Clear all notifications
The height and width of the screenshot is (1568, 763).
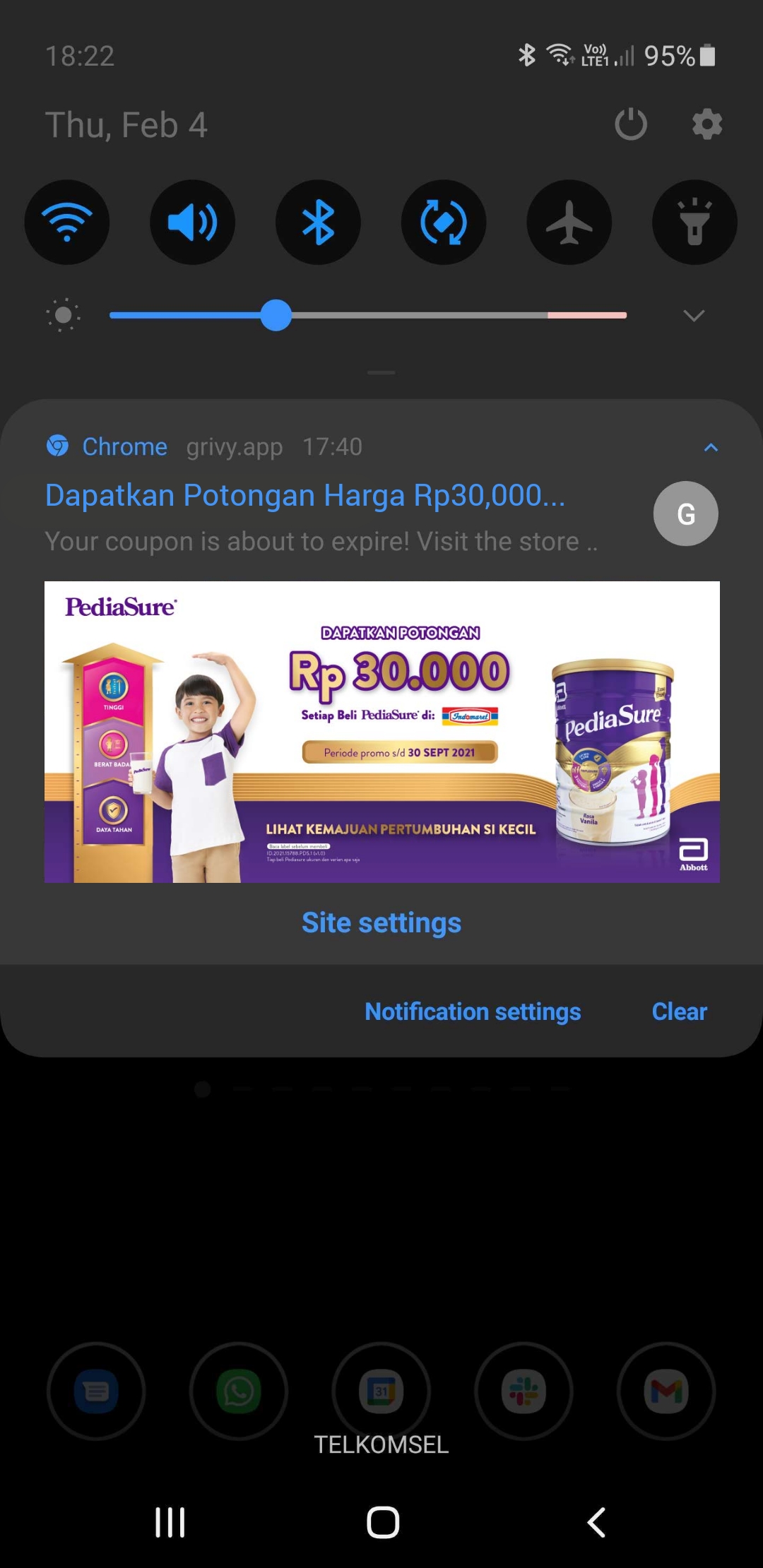pos(679,1011)
